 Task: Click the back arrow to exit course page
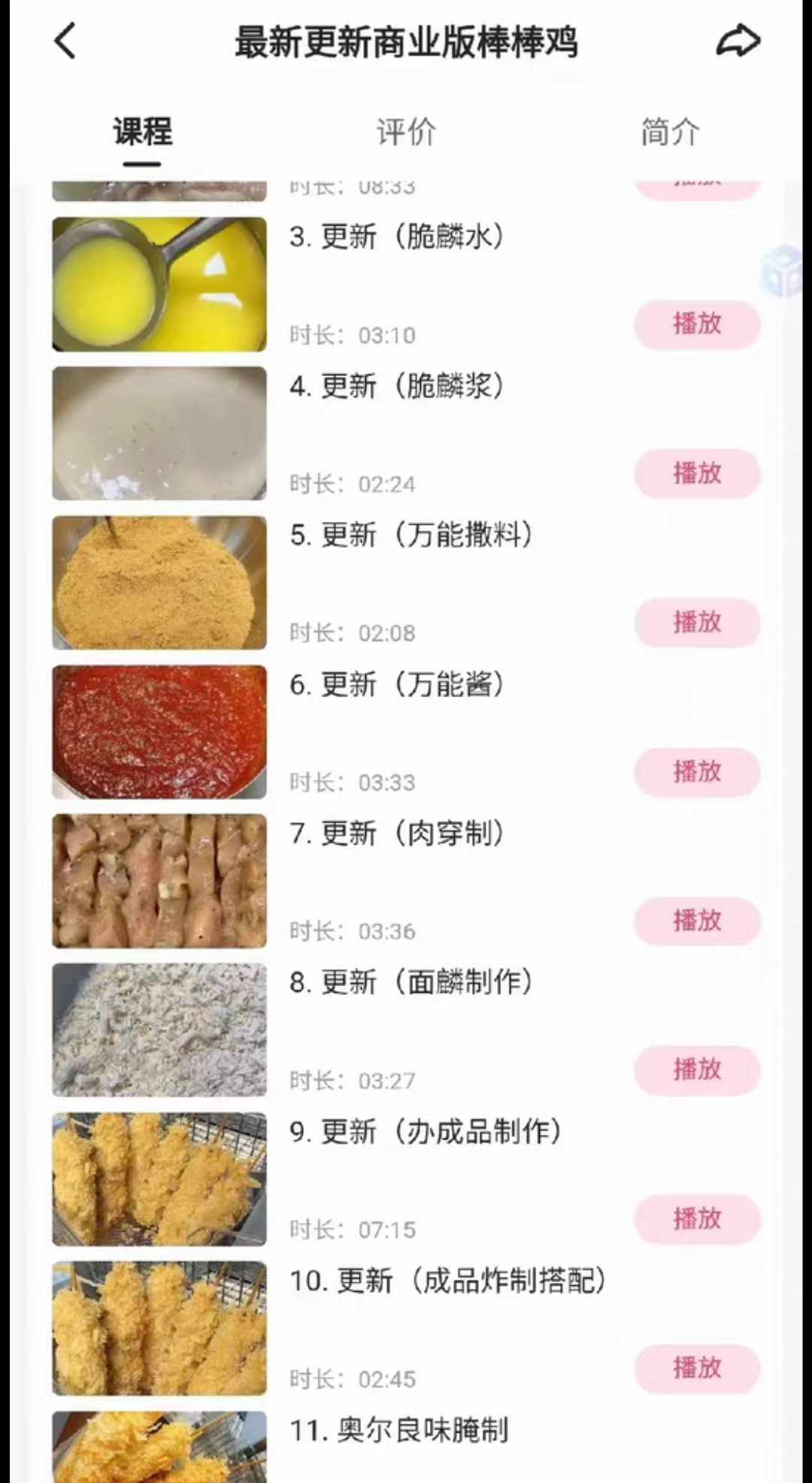[65, 43]
